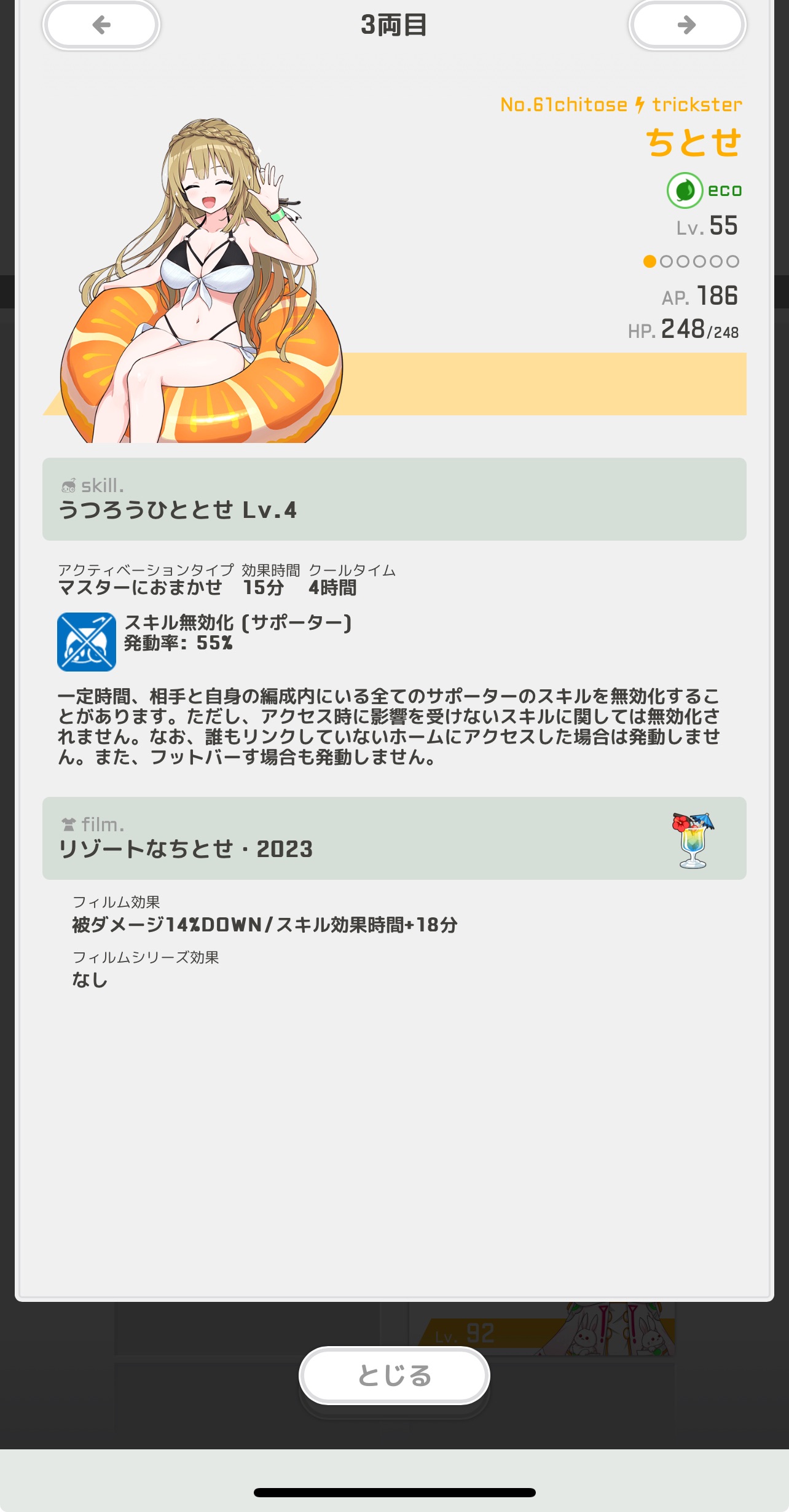Close the dialog with とじる button
789x1512 pixels.
click(x=394, y=1376)
